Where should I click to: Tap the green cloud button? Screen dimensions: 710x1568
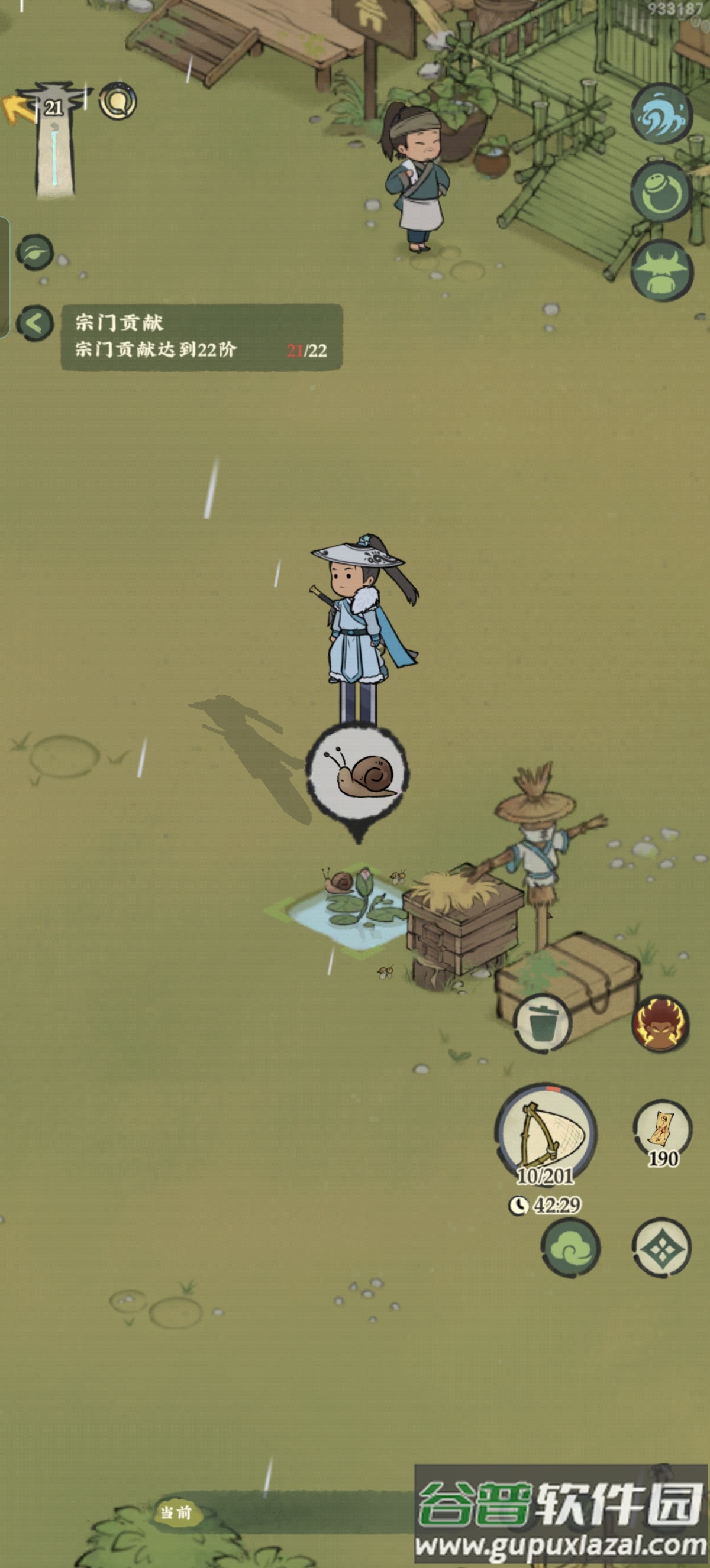(x=570, y=1249)
